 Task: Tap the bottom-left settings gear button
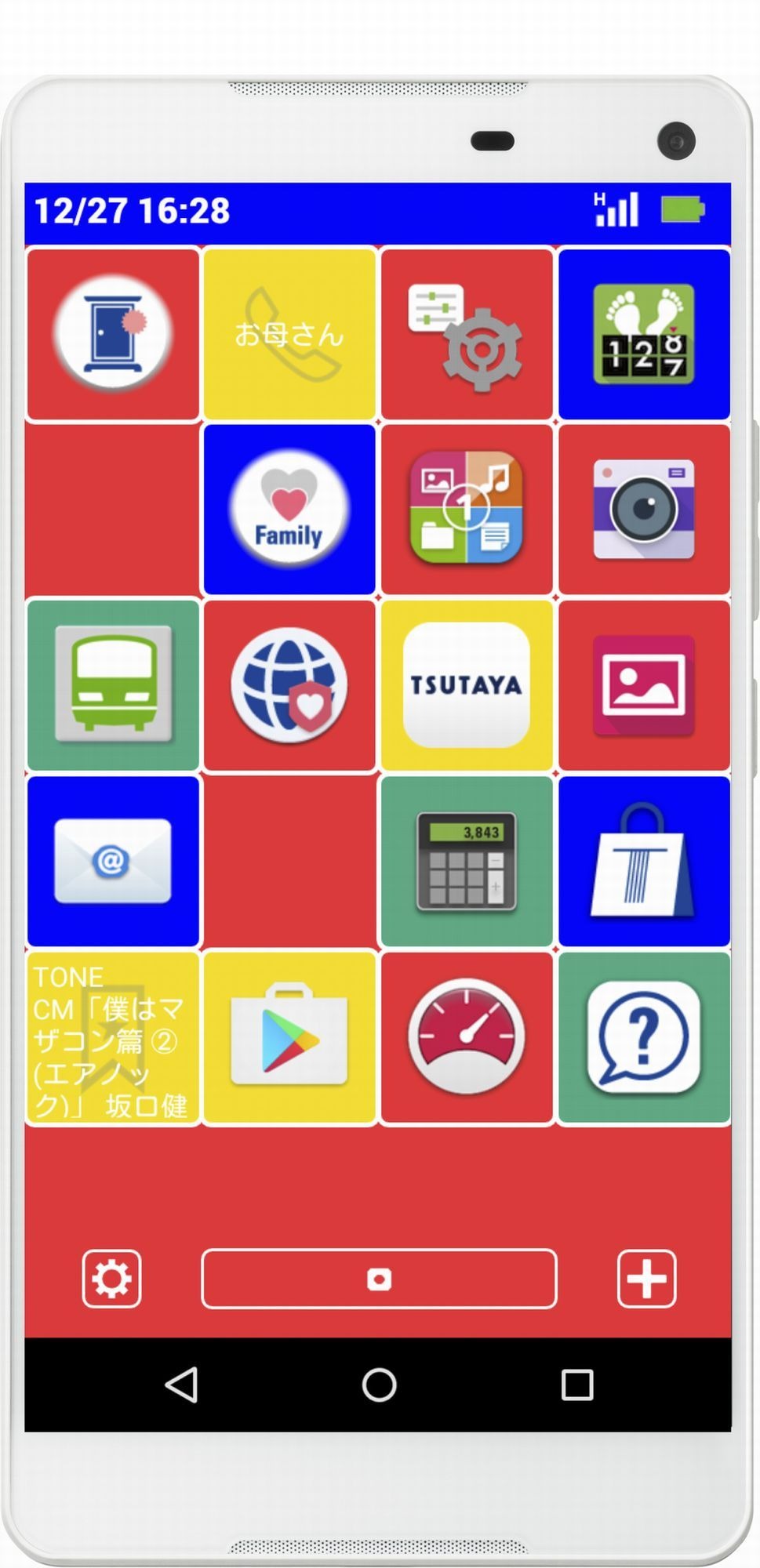[x=112, y=1279]
